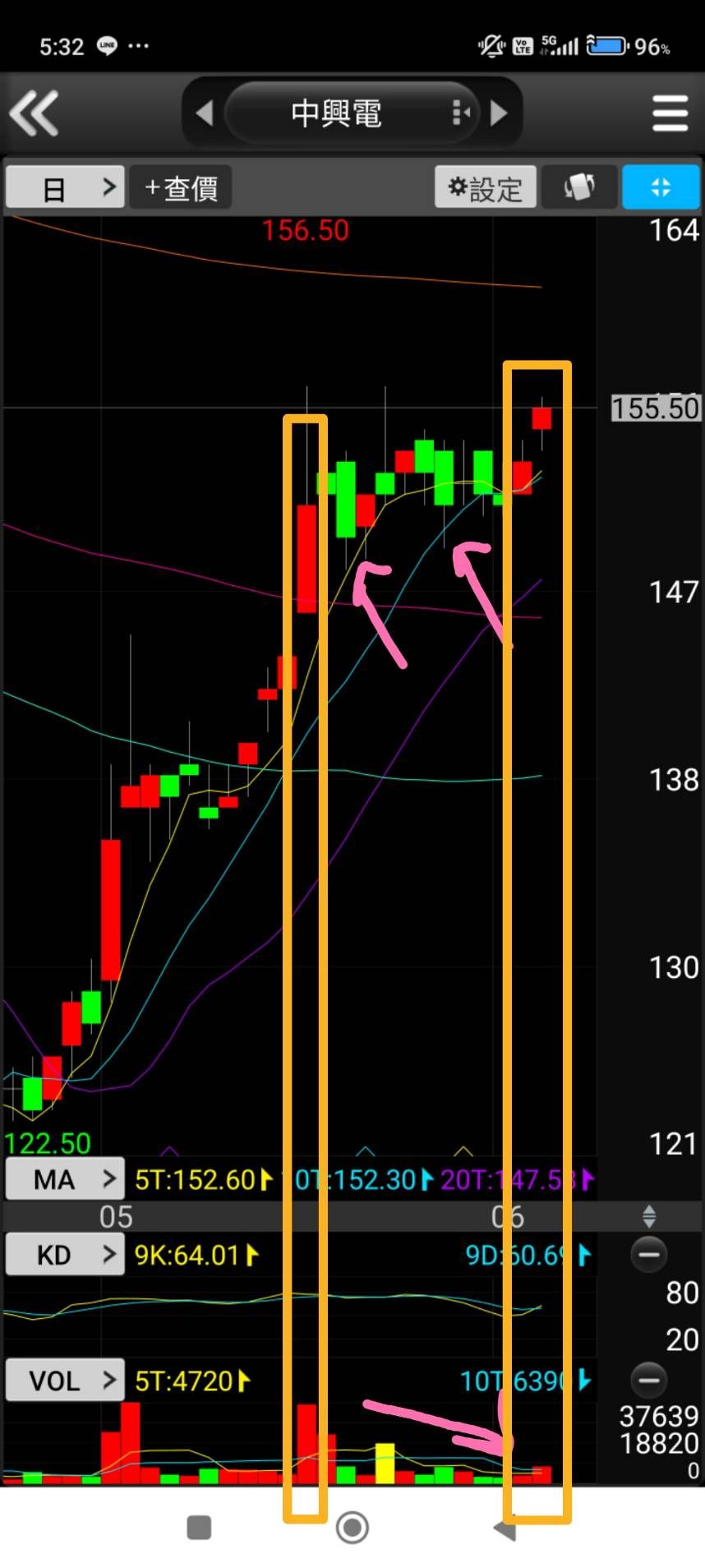Change the KD indicator type
Screen dimensions: 705x1568
65,1255
